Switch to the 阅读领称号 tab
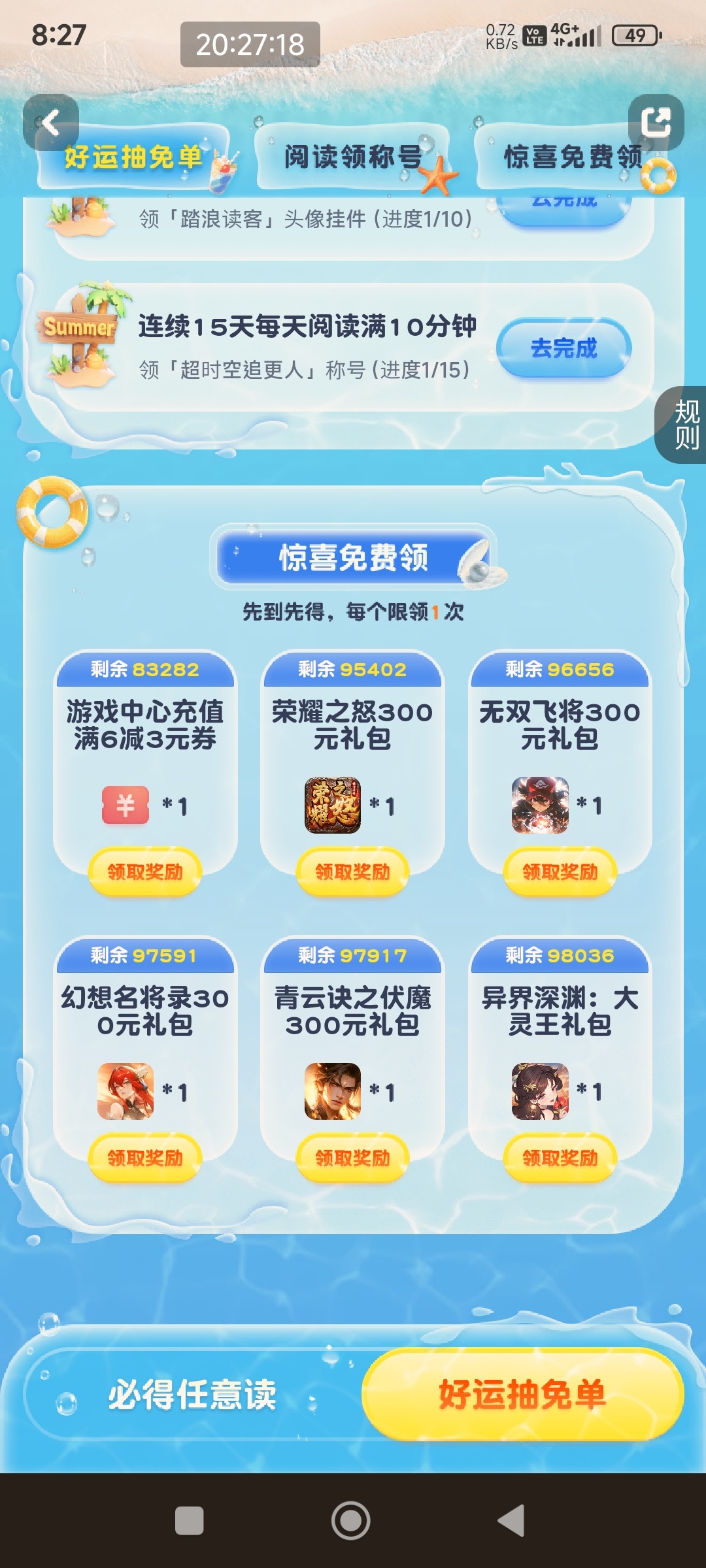The width and height of the screenshot is (706, 1568). coord(353,157)
